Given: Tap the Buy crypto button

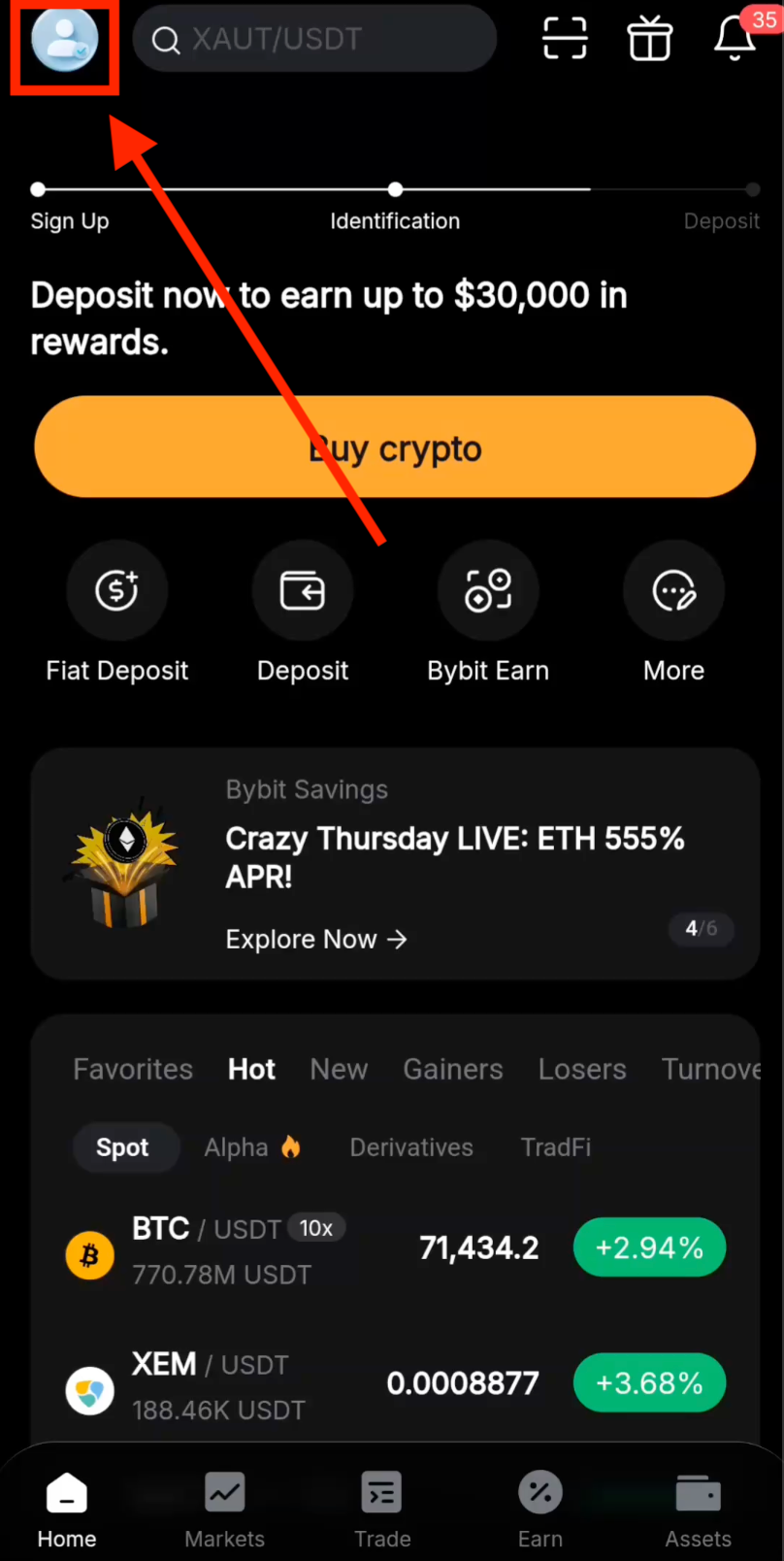Looking at the screenshot, I should coord(392,446).
